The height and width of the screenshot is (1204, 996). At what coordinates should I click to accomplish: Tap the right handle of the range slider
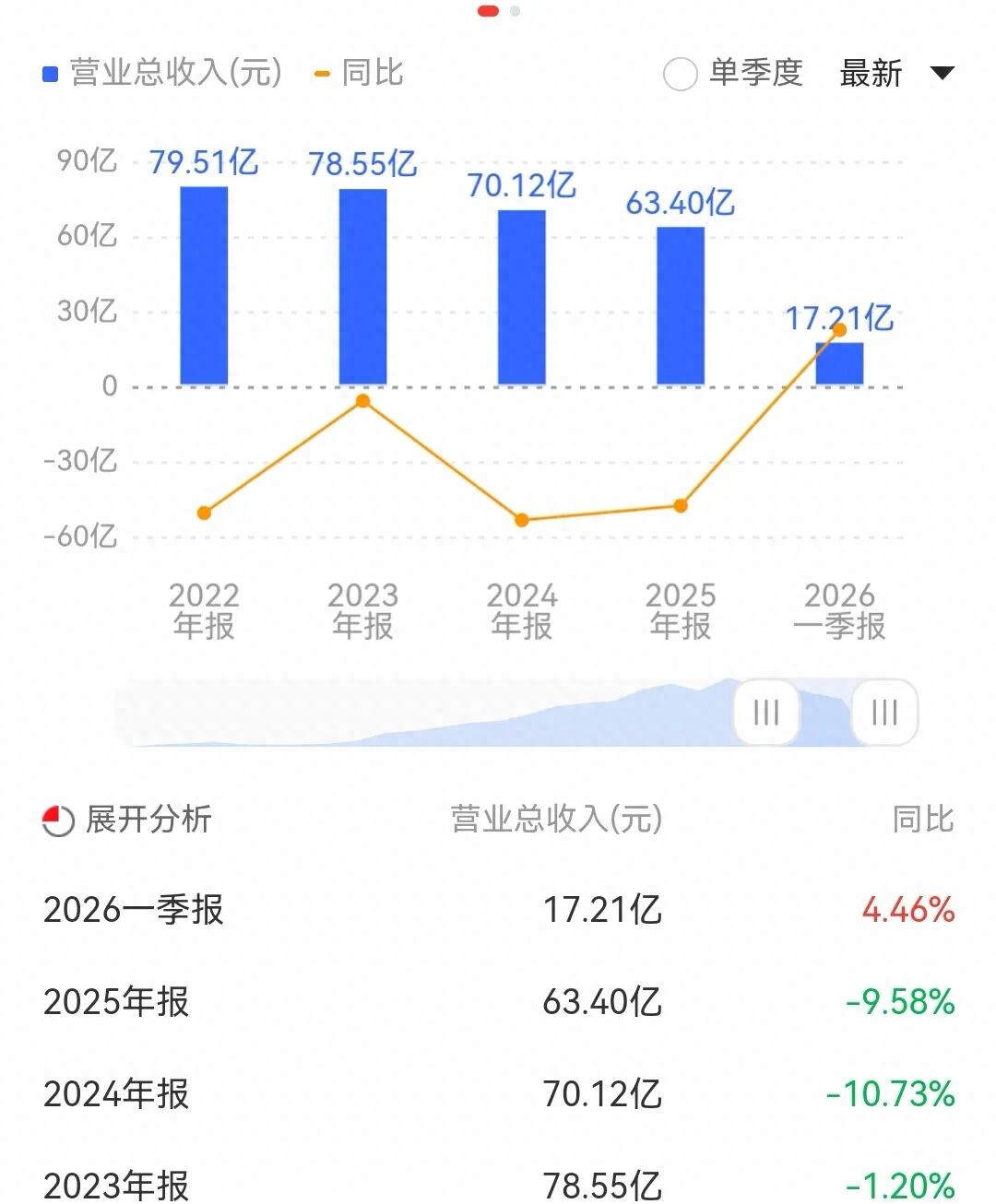pos(883,712)
